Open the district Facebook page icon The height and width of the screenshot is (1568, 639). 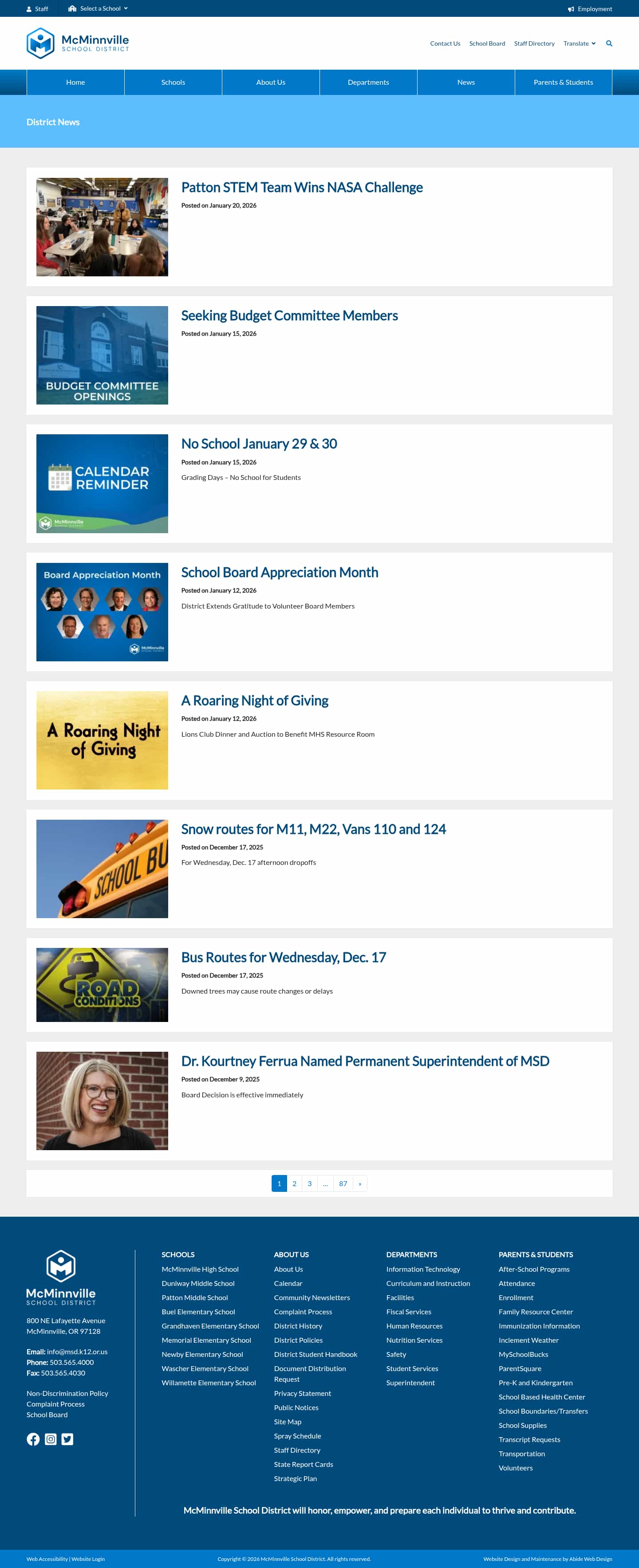tap(33, 1439)
